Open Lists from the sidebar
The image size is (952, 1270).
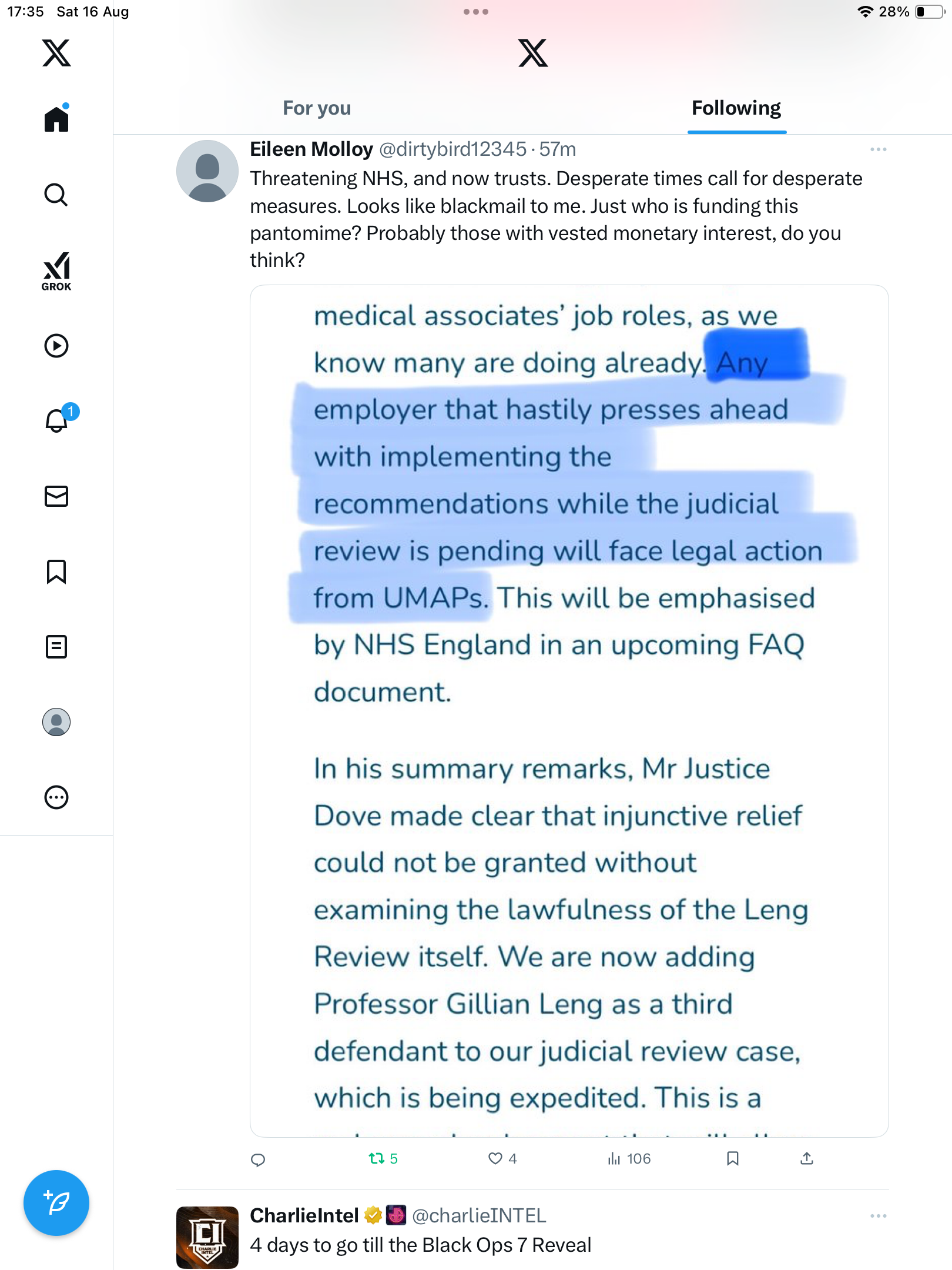coord(56,647)
